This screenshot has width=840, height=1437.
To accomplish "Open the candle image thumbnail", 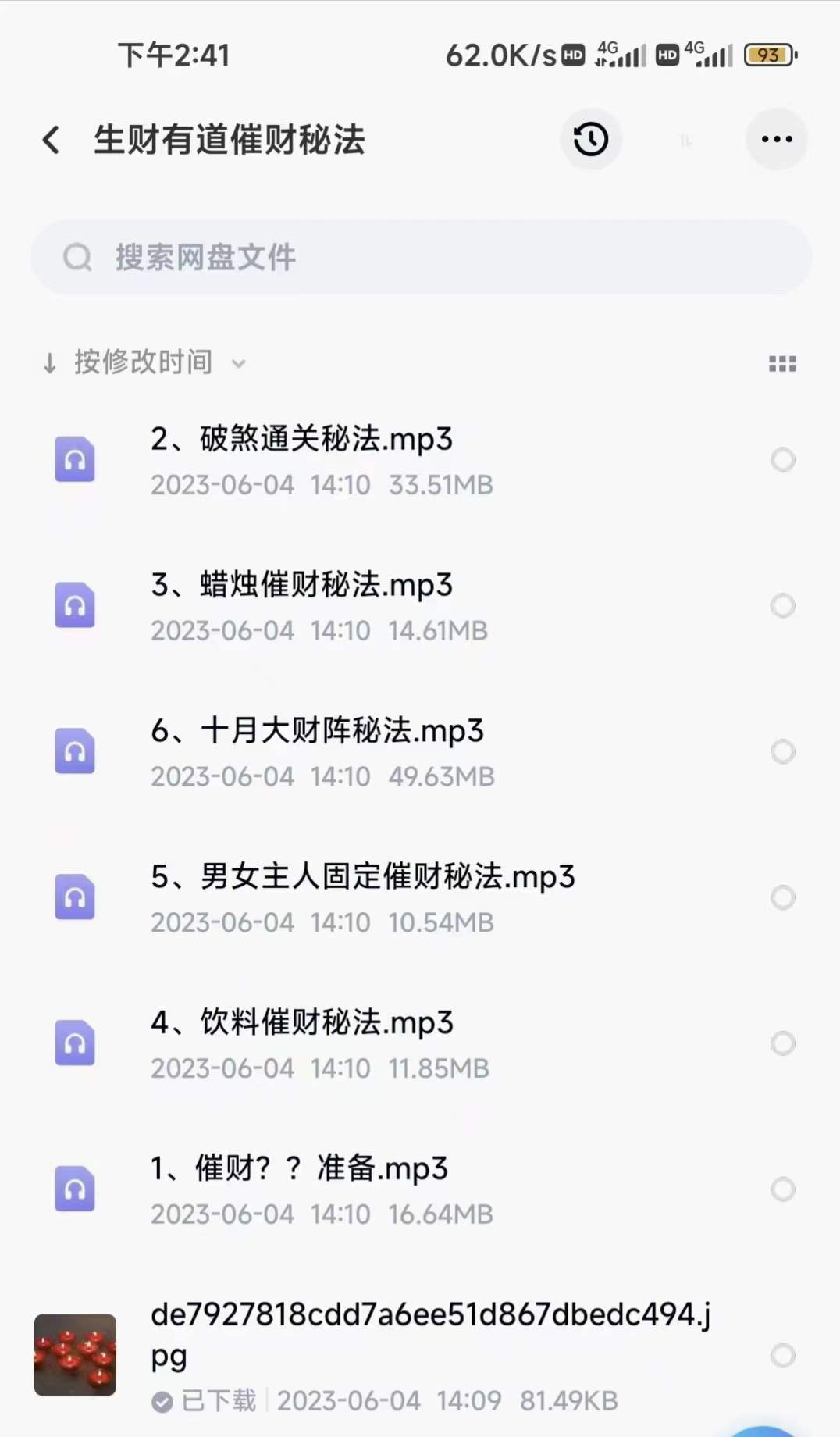I will coord(75,1353).
